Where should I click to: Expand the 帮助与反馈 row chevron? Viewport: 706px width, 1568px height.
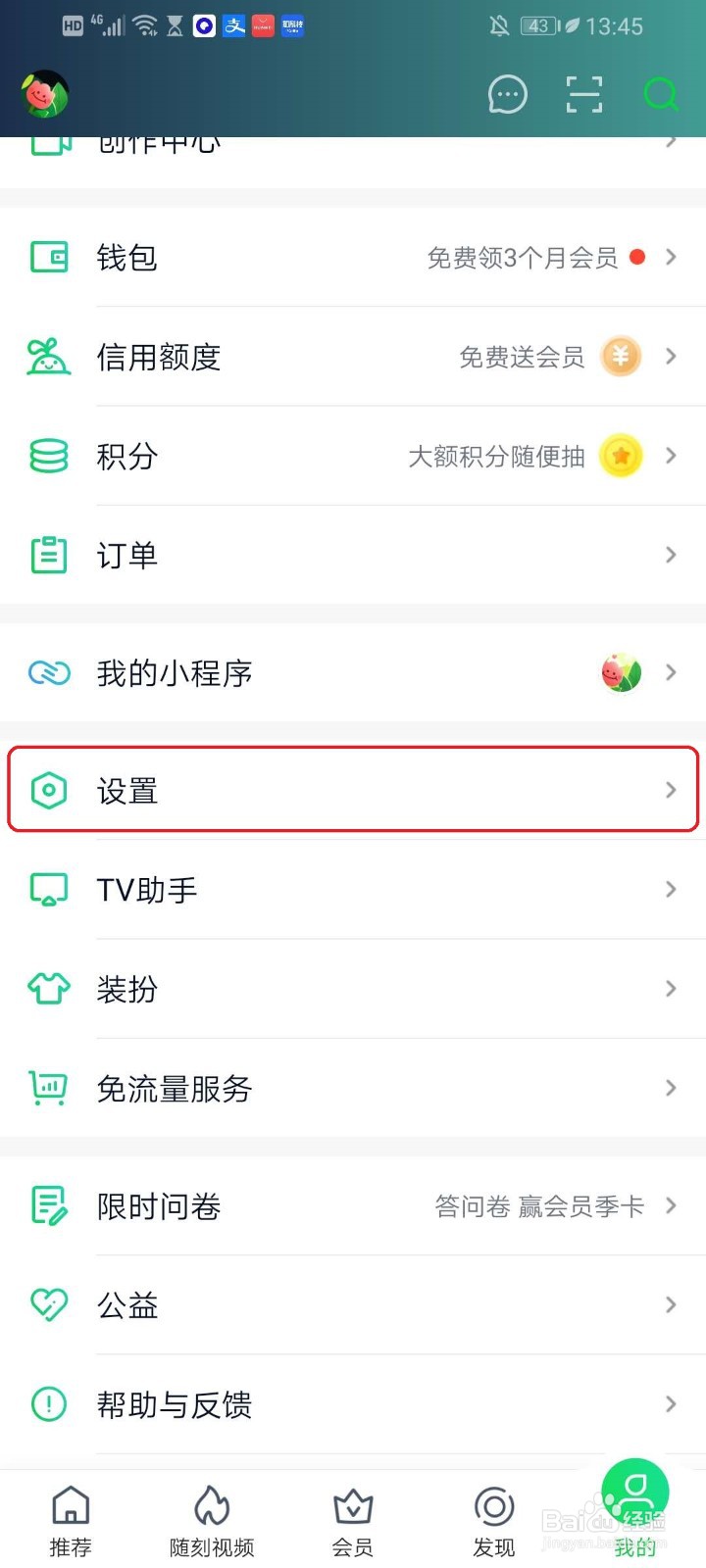coord(671,1403)
